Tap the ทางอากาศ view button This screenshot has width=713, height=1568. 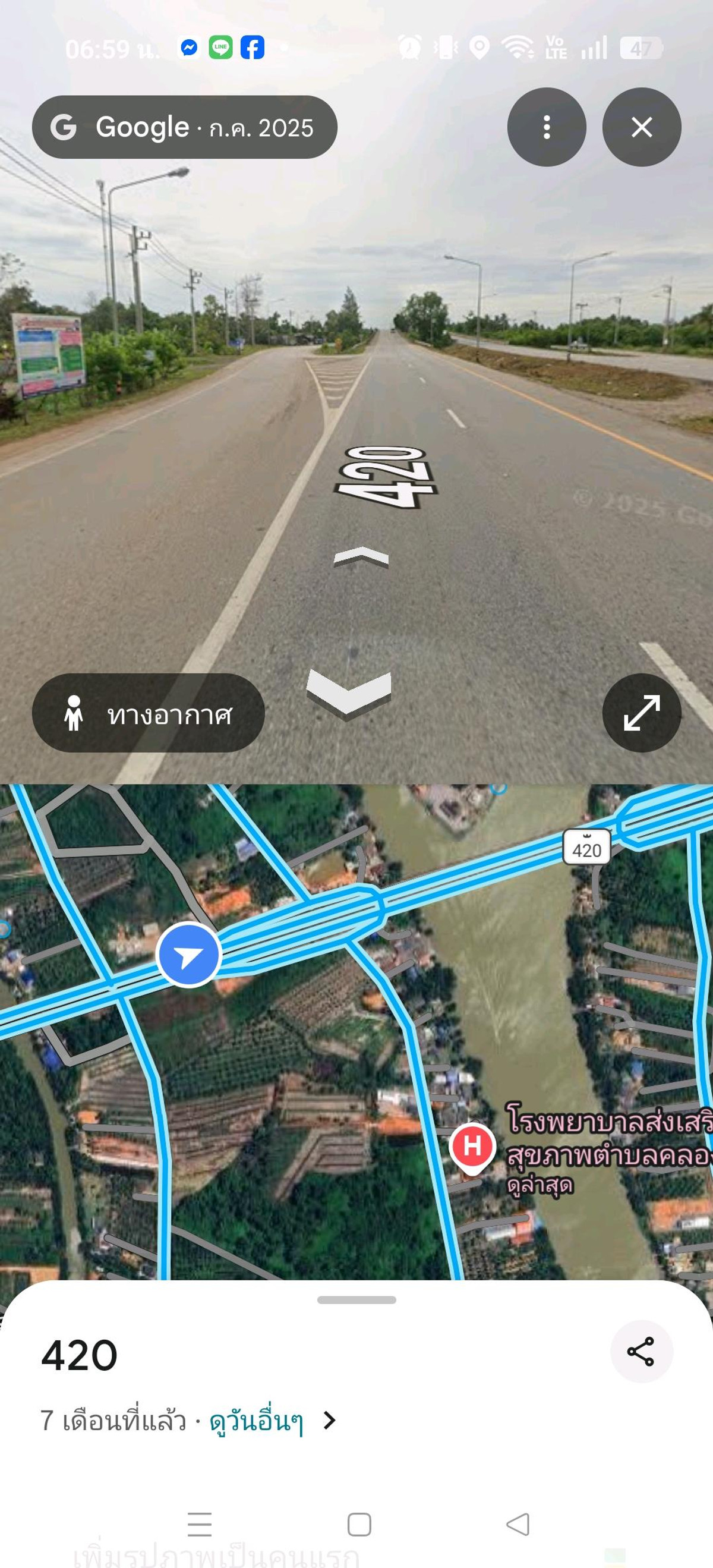point(148,713)
